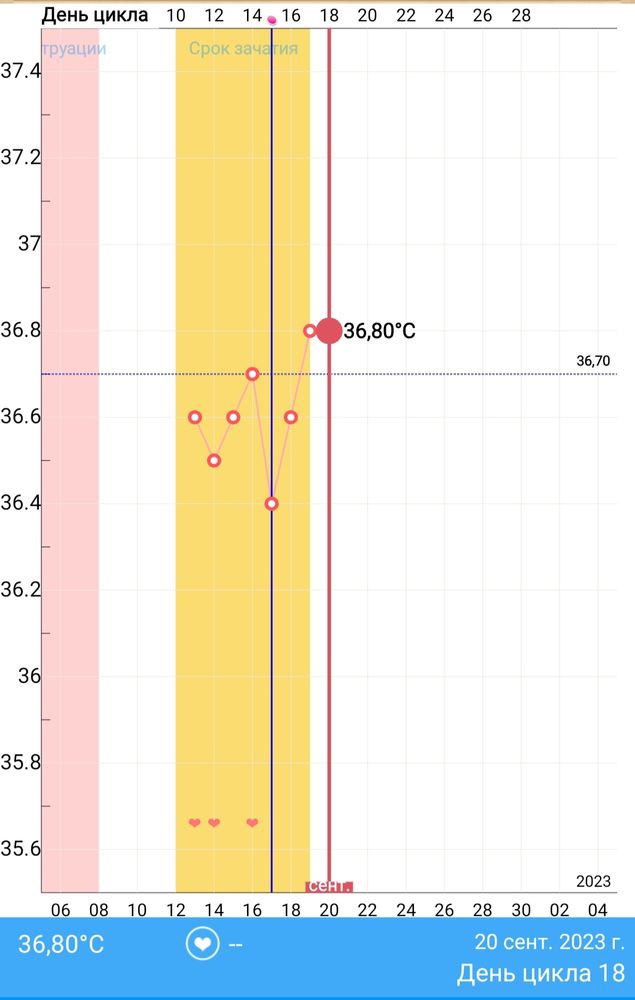Screen dimensions: 635x1000
Task: Select the 36.7 temperature data point
Action: click(x=252, y=374)
